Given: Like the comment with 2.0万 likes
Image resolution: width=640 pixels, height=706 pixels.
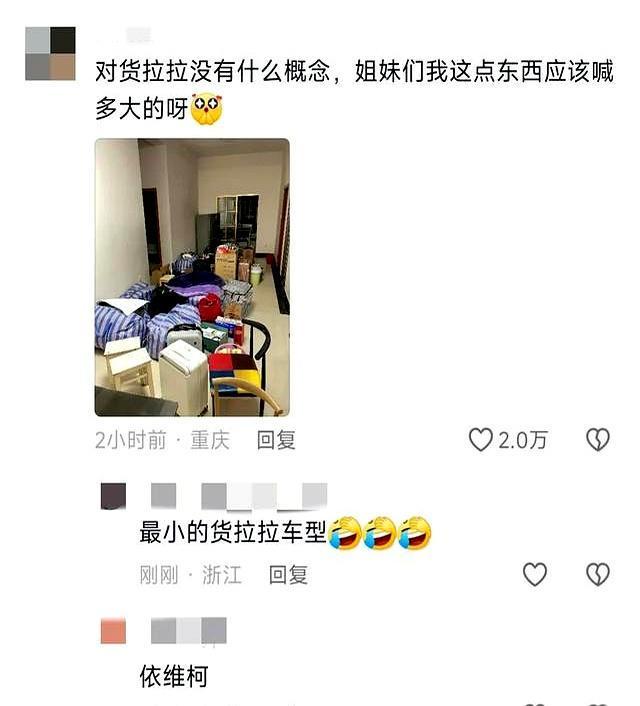Looking at the screenshot, I should click(x=481, y=439).
